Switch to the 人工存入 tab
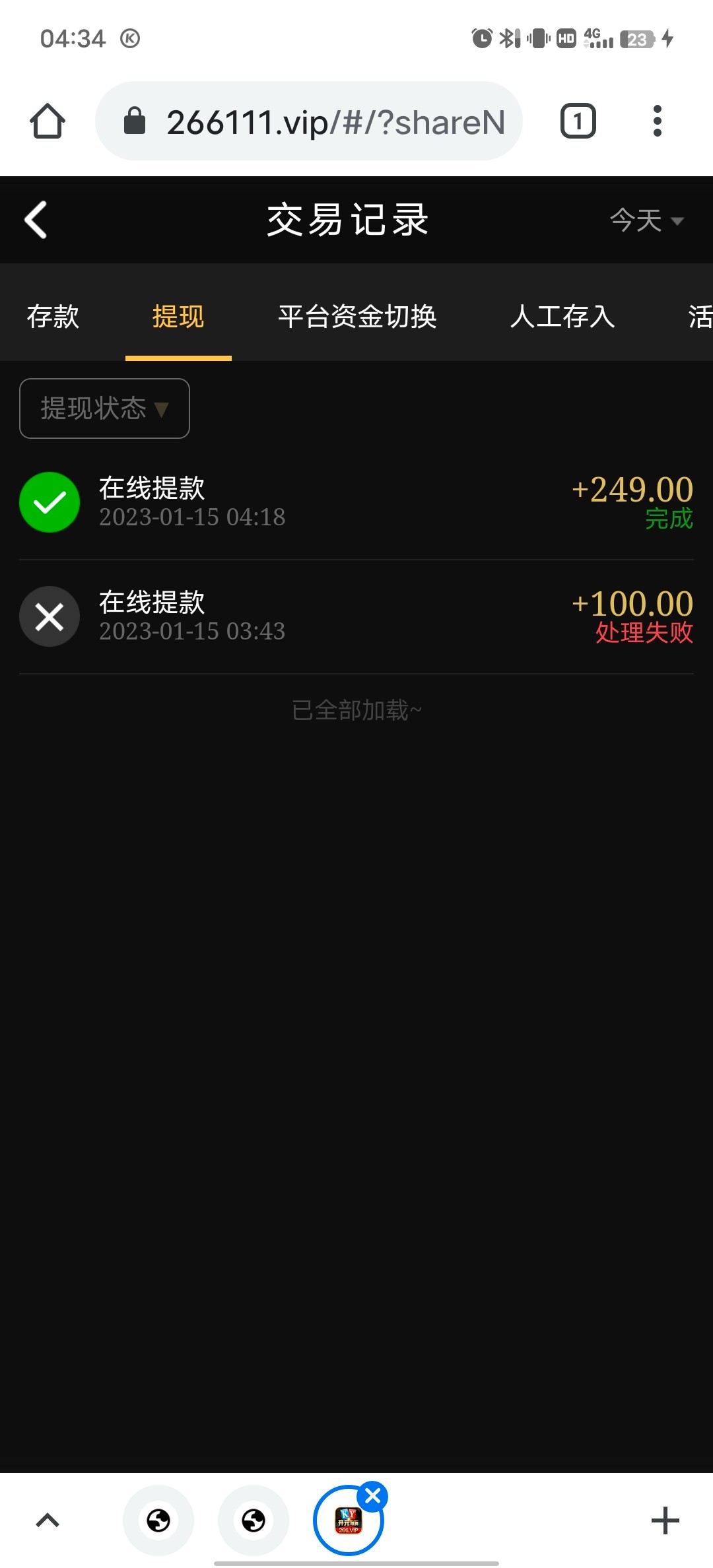Screen dimensions: 713x1568 point(562,317)
